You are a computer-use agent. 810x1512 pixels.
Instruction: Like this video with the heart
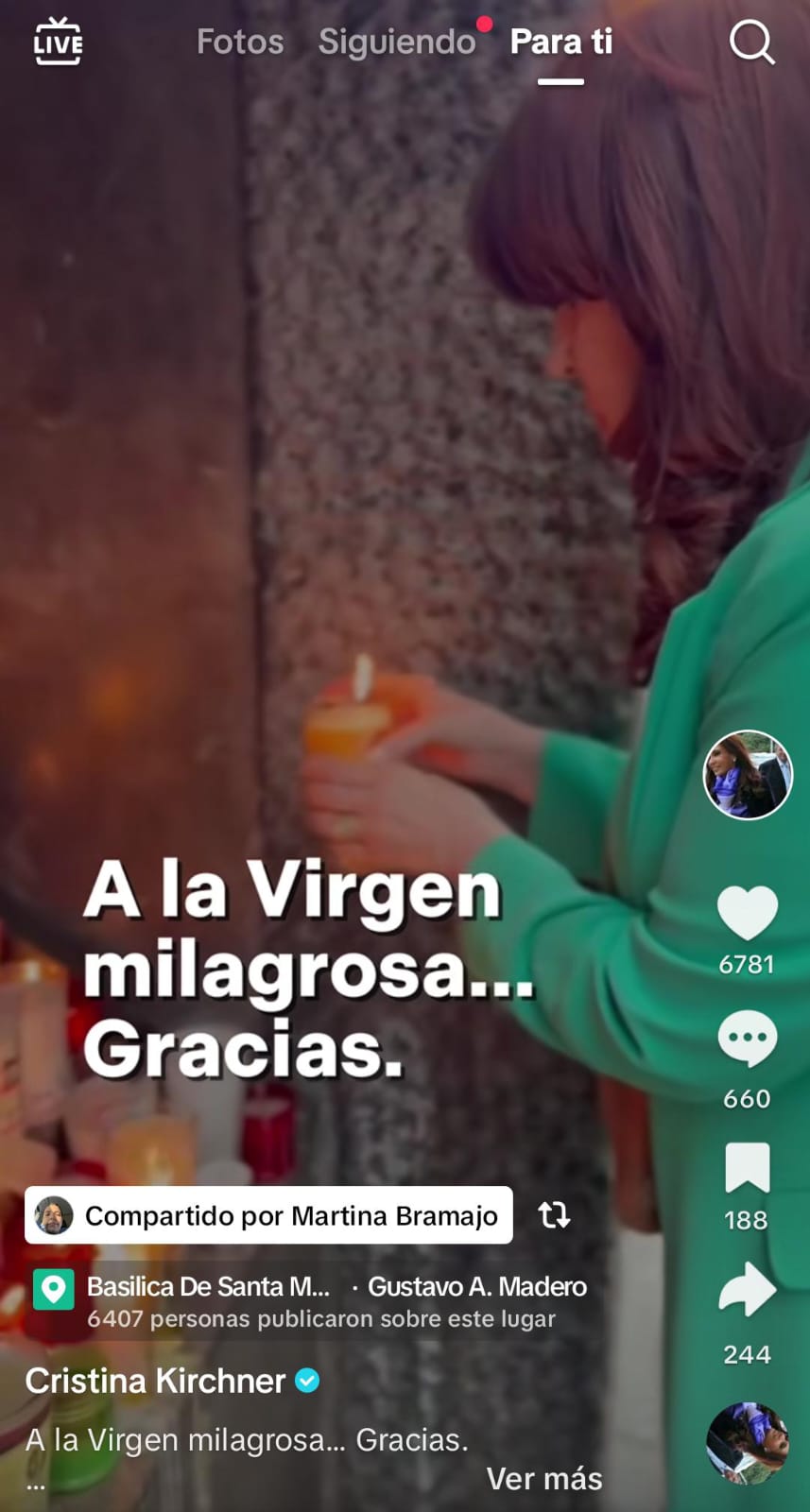(748, 913)
